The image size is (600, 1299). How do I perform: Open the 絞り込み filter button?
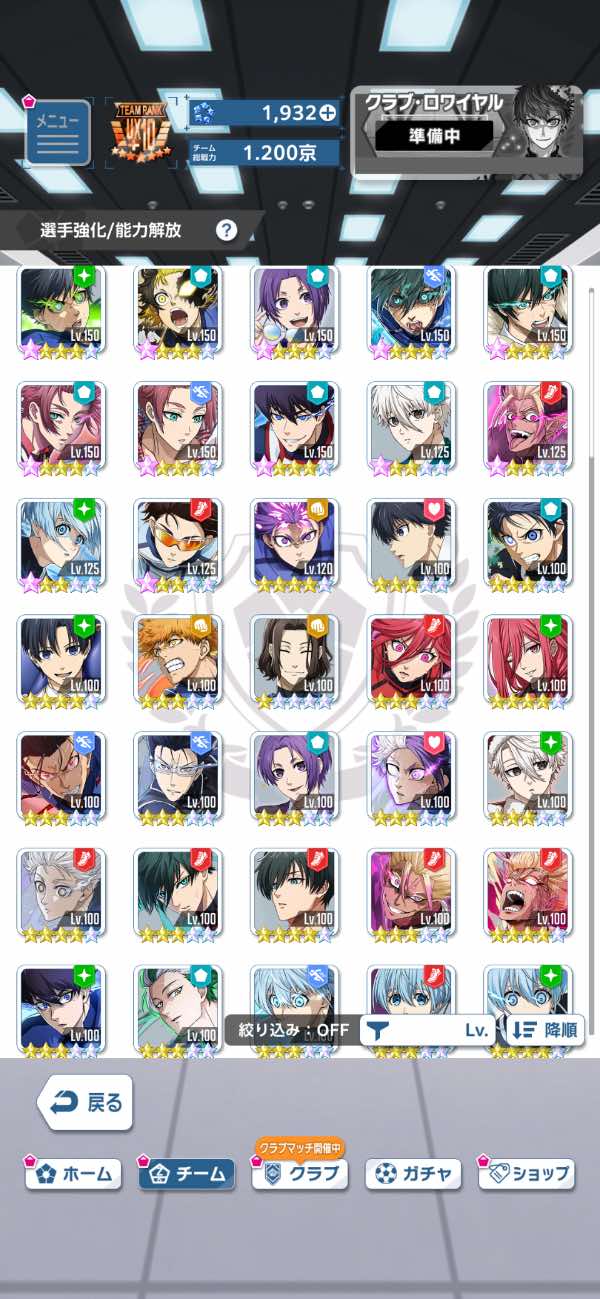click(x=377, y=1030)
